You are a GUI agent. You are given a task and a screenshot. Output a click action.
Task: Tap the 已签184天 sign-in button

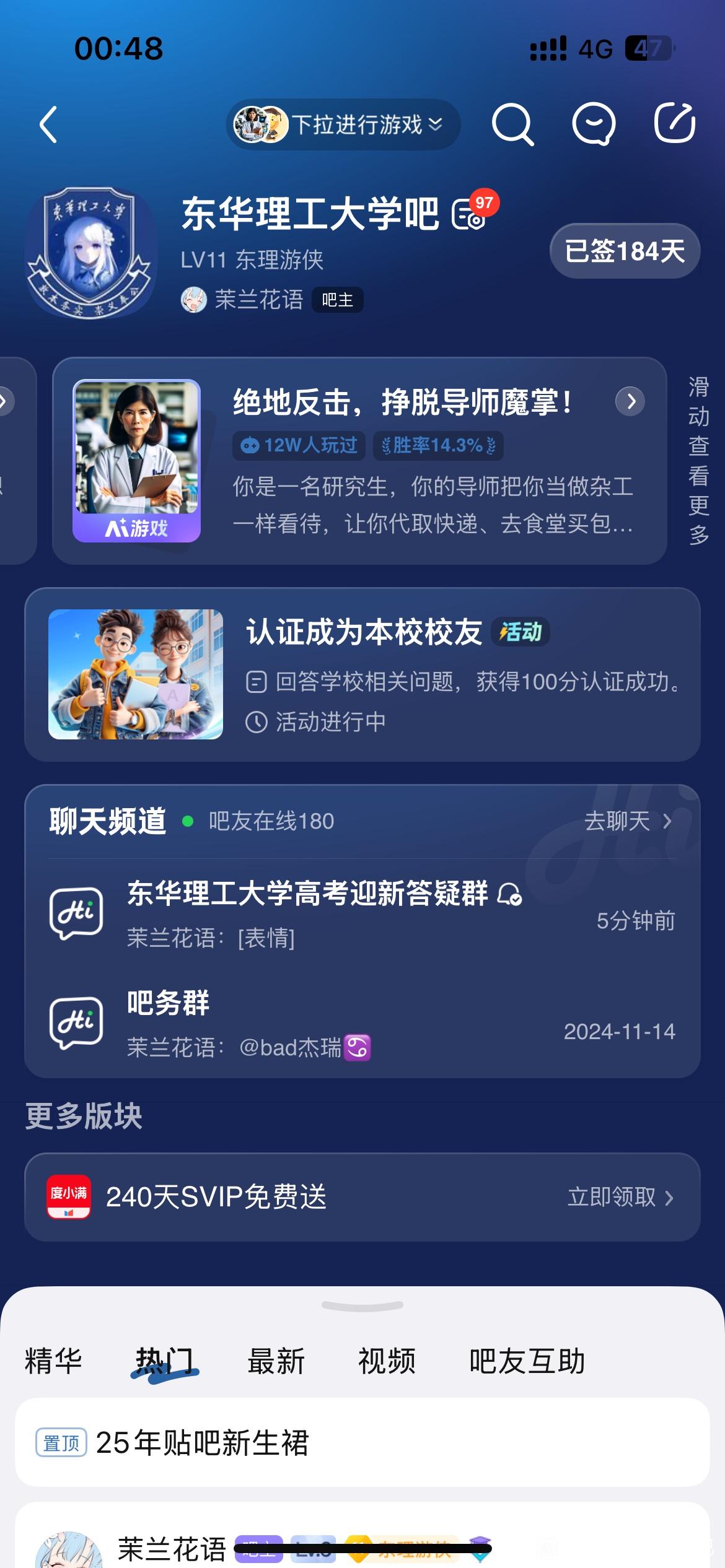pyautogui.click(x=625, y=251)
